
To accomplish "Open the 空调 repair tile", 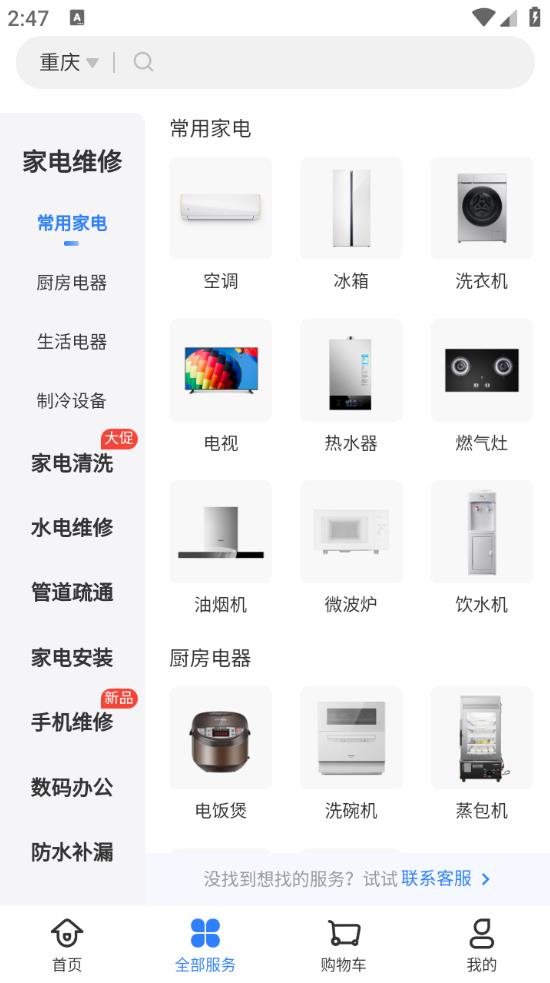I will pos(221,224).
